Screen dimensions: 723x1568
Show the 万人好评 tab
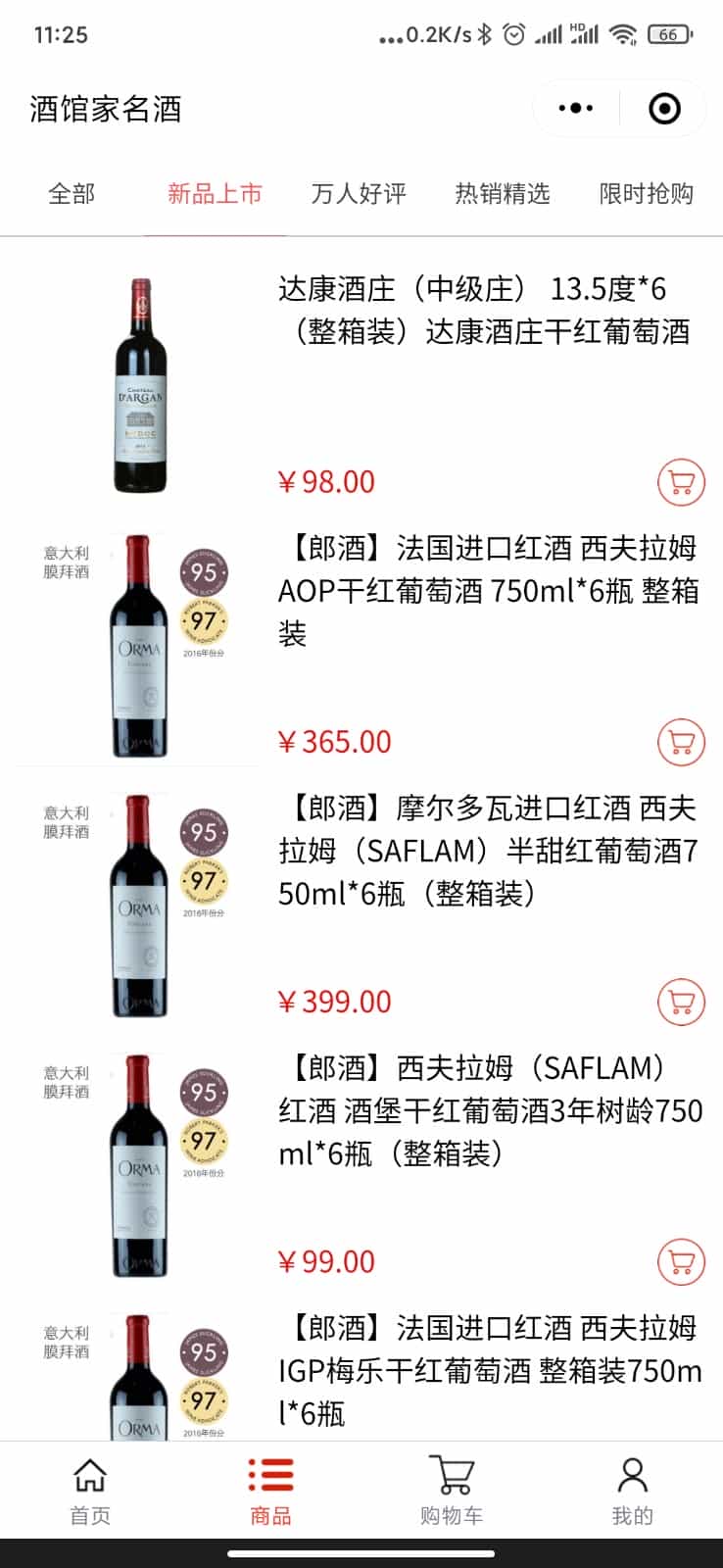click(359, 194)
